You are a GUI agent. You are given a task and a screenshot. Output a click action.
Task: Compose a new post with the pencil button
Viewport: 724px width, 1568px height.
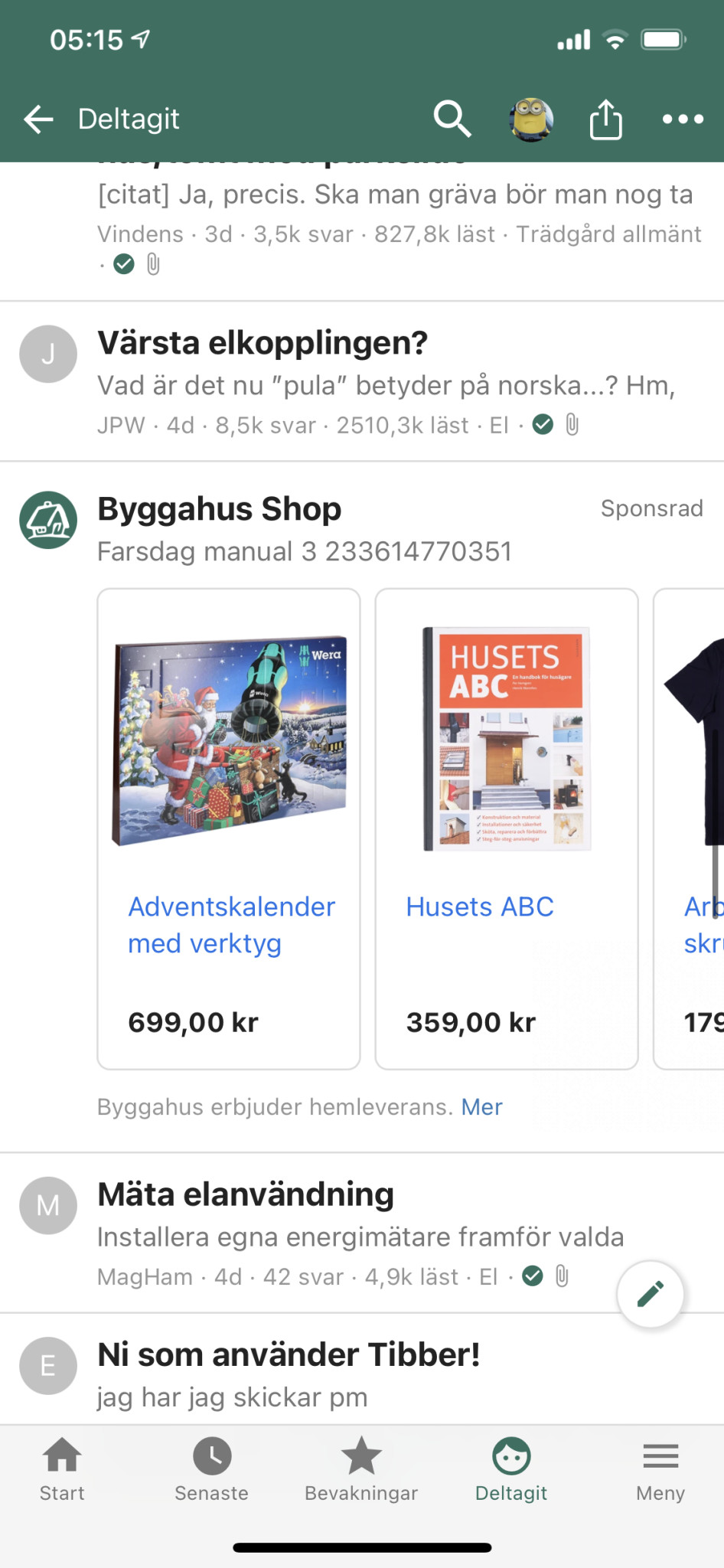click(x=650, y=1294)
